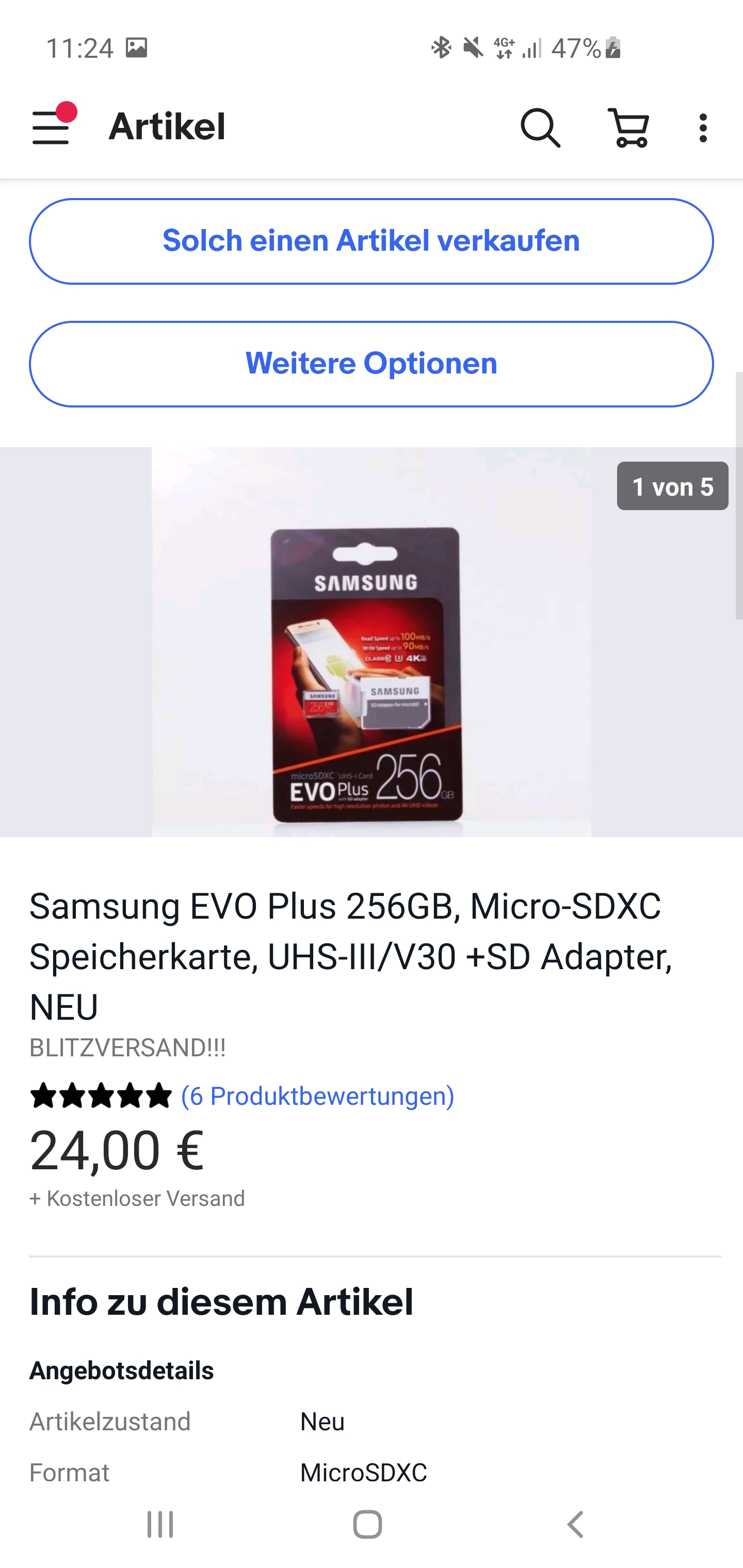Tap Weitere Optionen button

371,364
